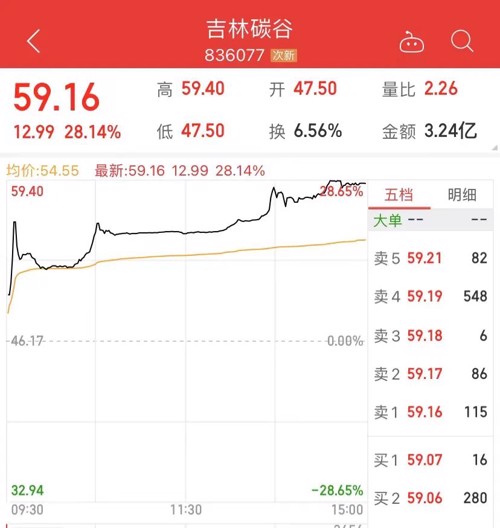This screenshot has width=500, height=528.
Task: Open the intraday price chart
Action: click(x=187, y=340)
